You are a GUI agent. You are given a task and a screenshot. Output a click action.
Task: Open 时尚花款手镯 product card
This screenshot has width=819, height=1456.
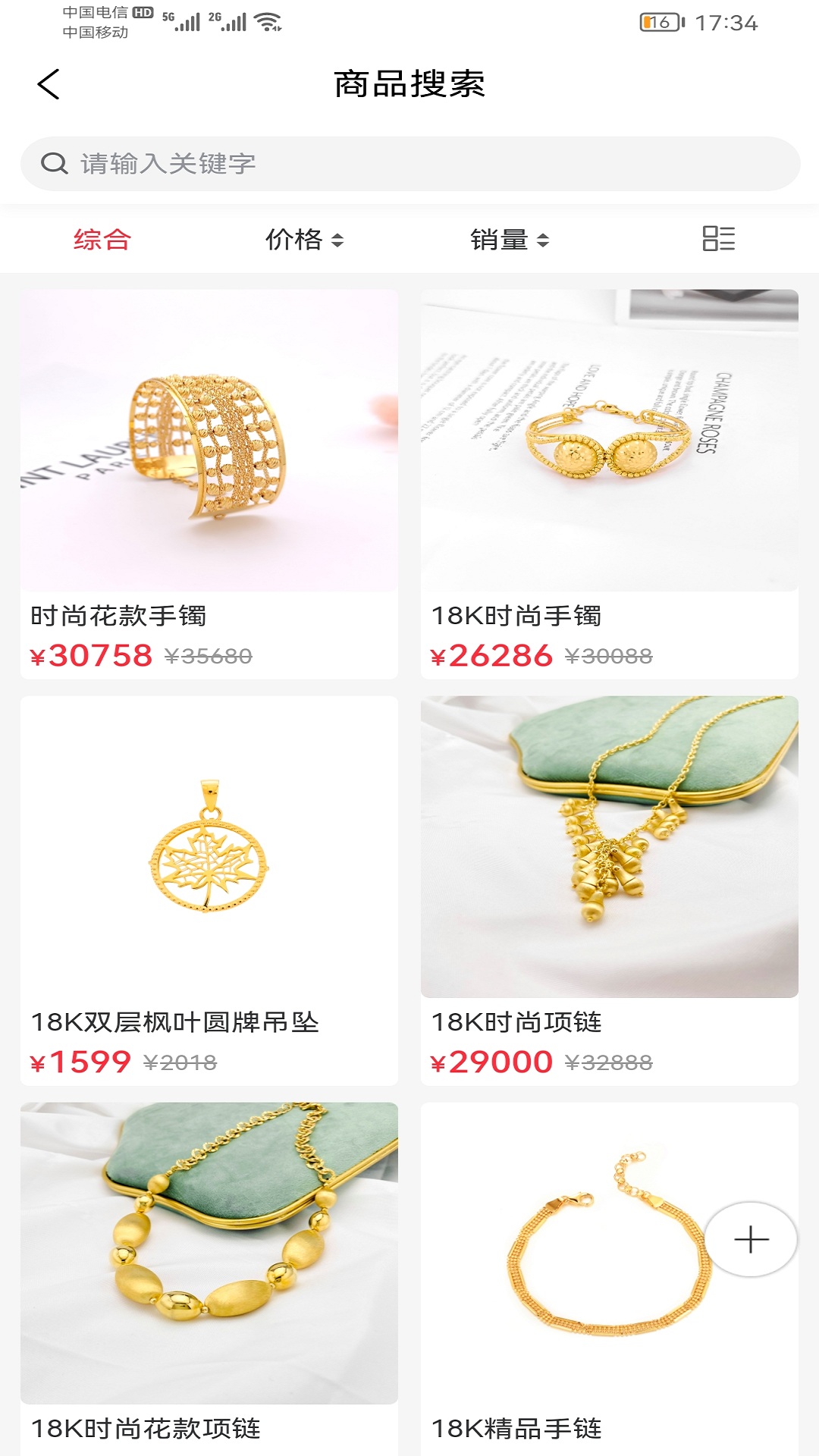[209, 482]
